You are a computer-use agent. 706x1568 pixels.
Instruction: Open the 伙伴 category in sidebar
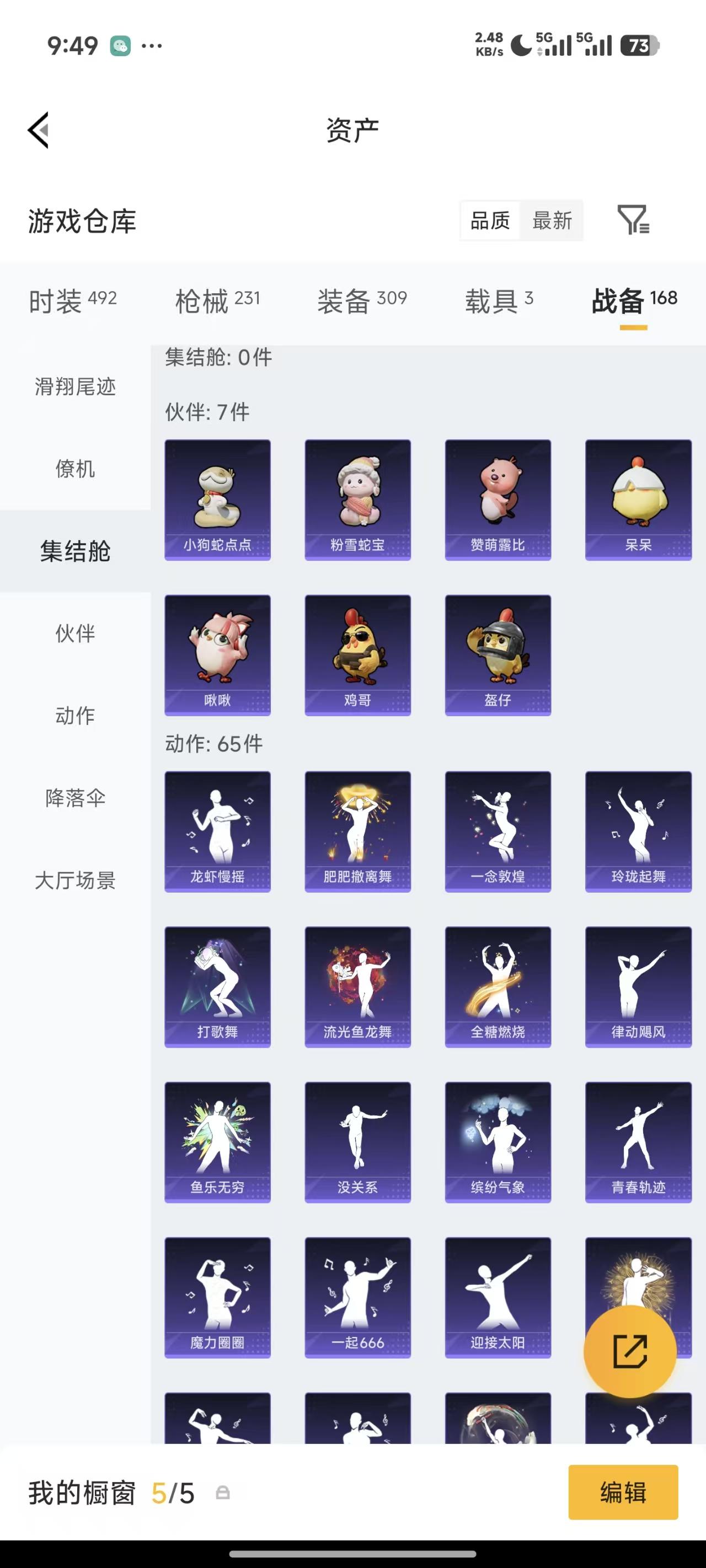point(75,633)
